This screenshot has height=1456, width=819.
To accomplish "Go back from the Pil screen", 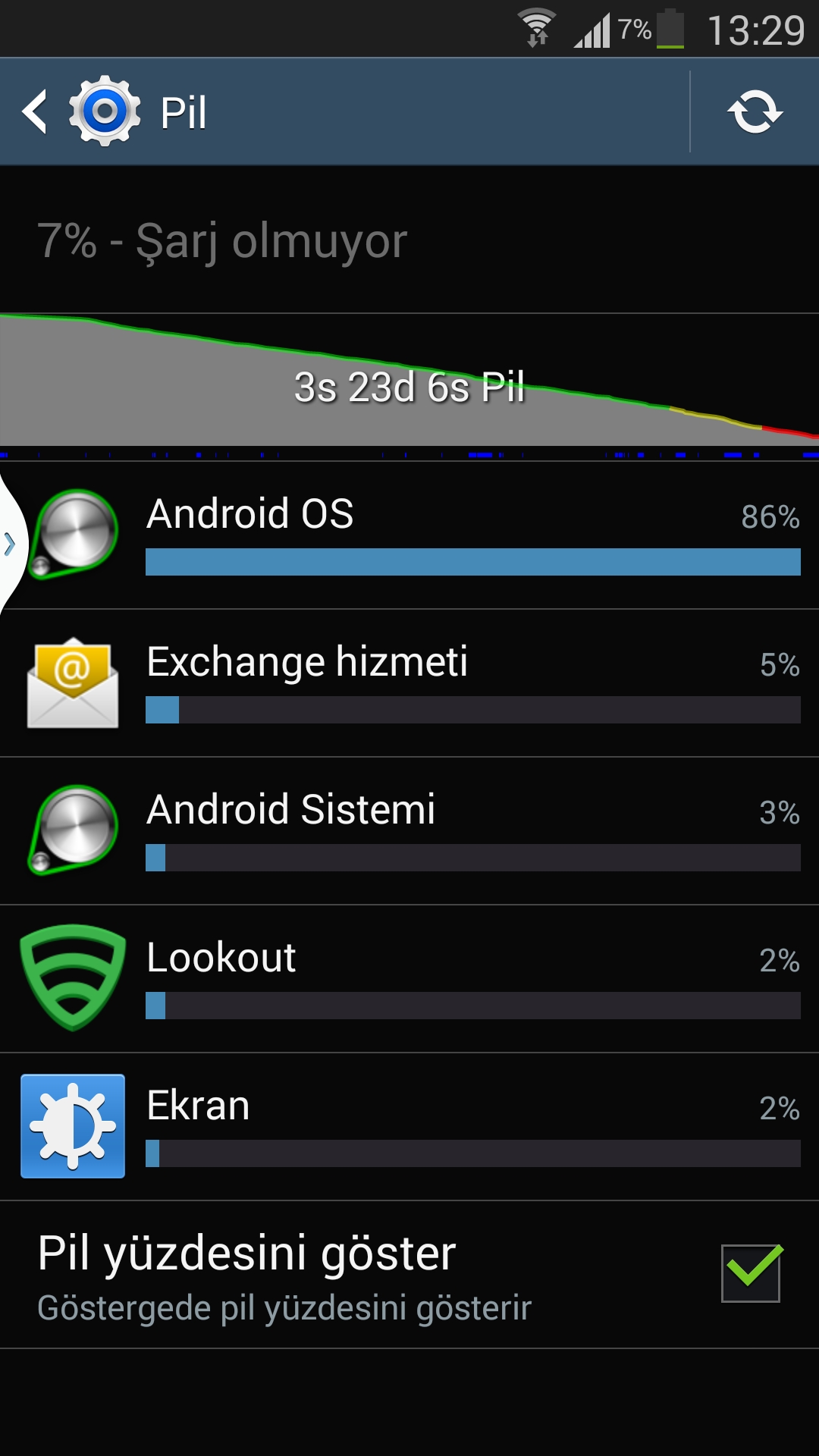I will 34,112.
